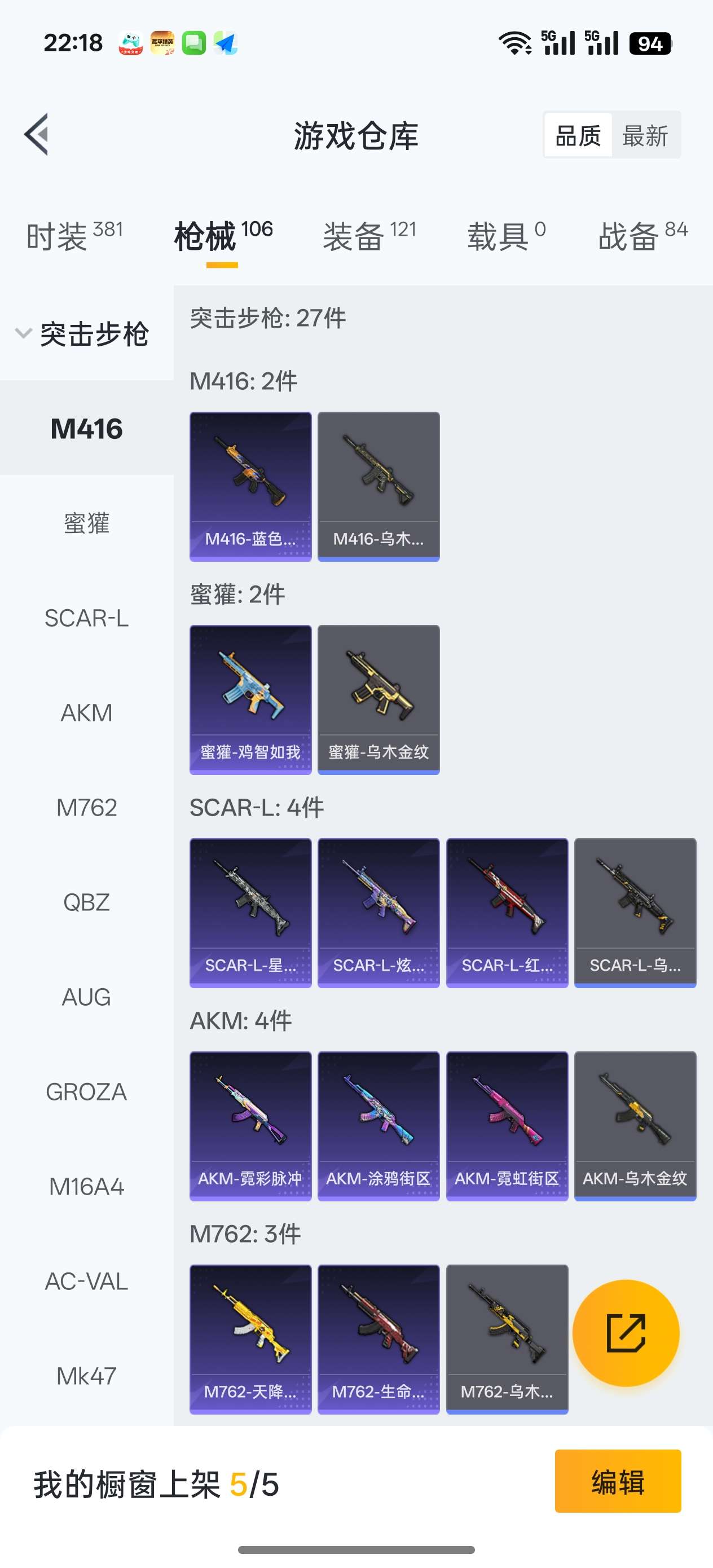Tap the orange floating share button
The width and height of the screenshot is (713, 1568).
[x=626, y=1333]
